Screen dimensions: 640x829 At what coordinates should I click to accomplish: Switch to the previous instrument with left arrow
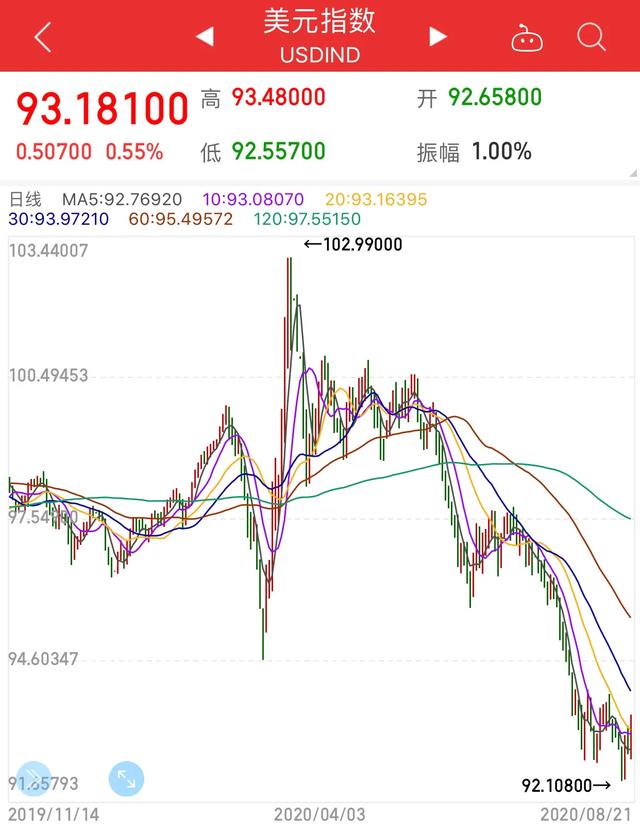tap(204, 38)
